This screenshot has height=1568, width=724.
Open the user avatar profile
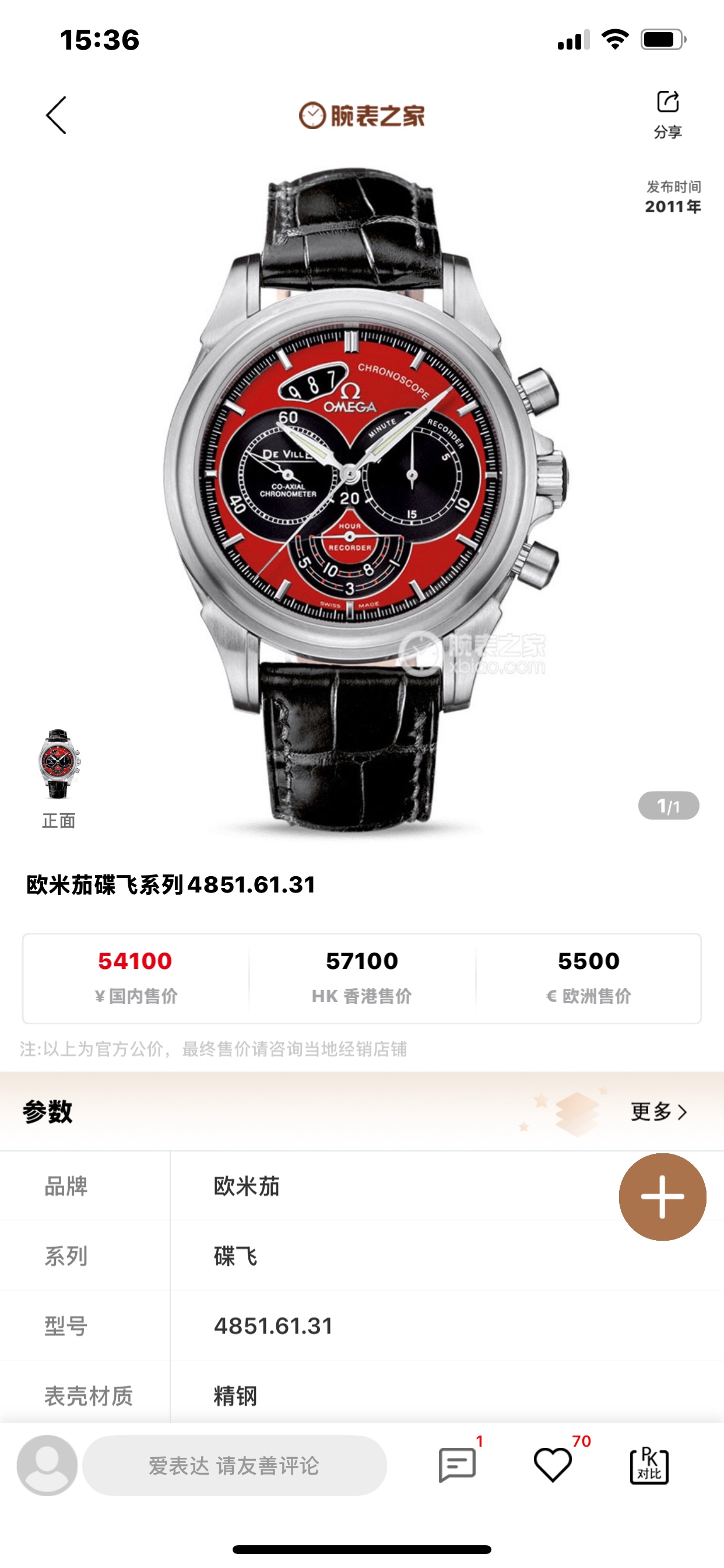pos(47,1465)
